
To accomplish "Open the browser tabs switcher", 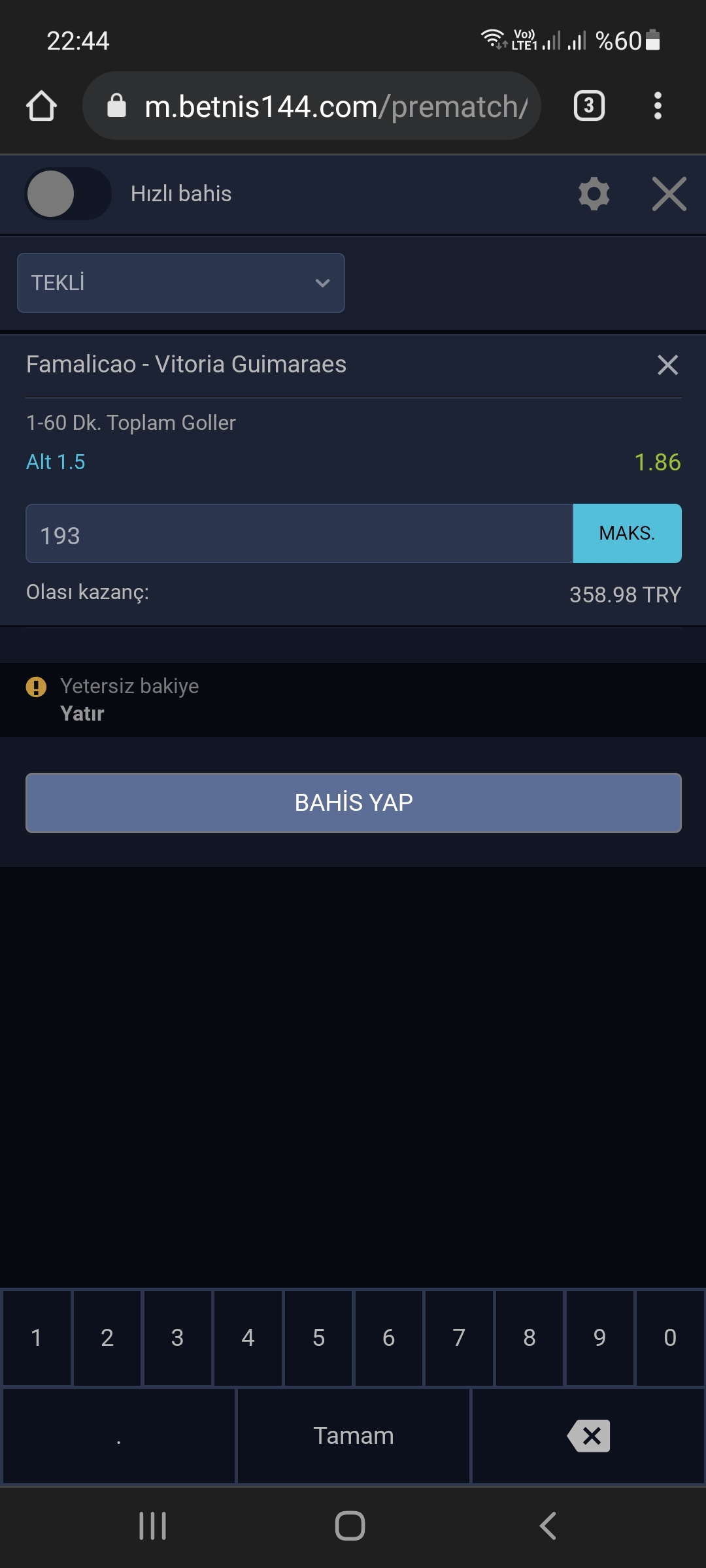I will click(589, 106).
